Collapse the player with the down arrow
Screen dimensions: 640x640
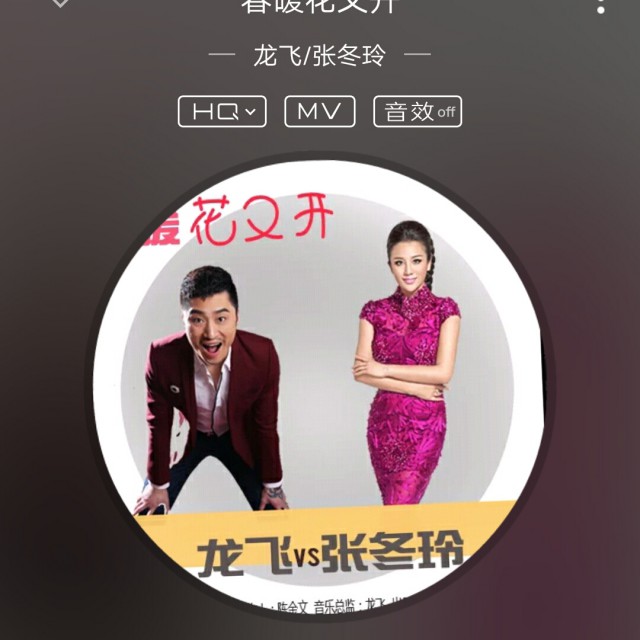[x=60, y=3]
